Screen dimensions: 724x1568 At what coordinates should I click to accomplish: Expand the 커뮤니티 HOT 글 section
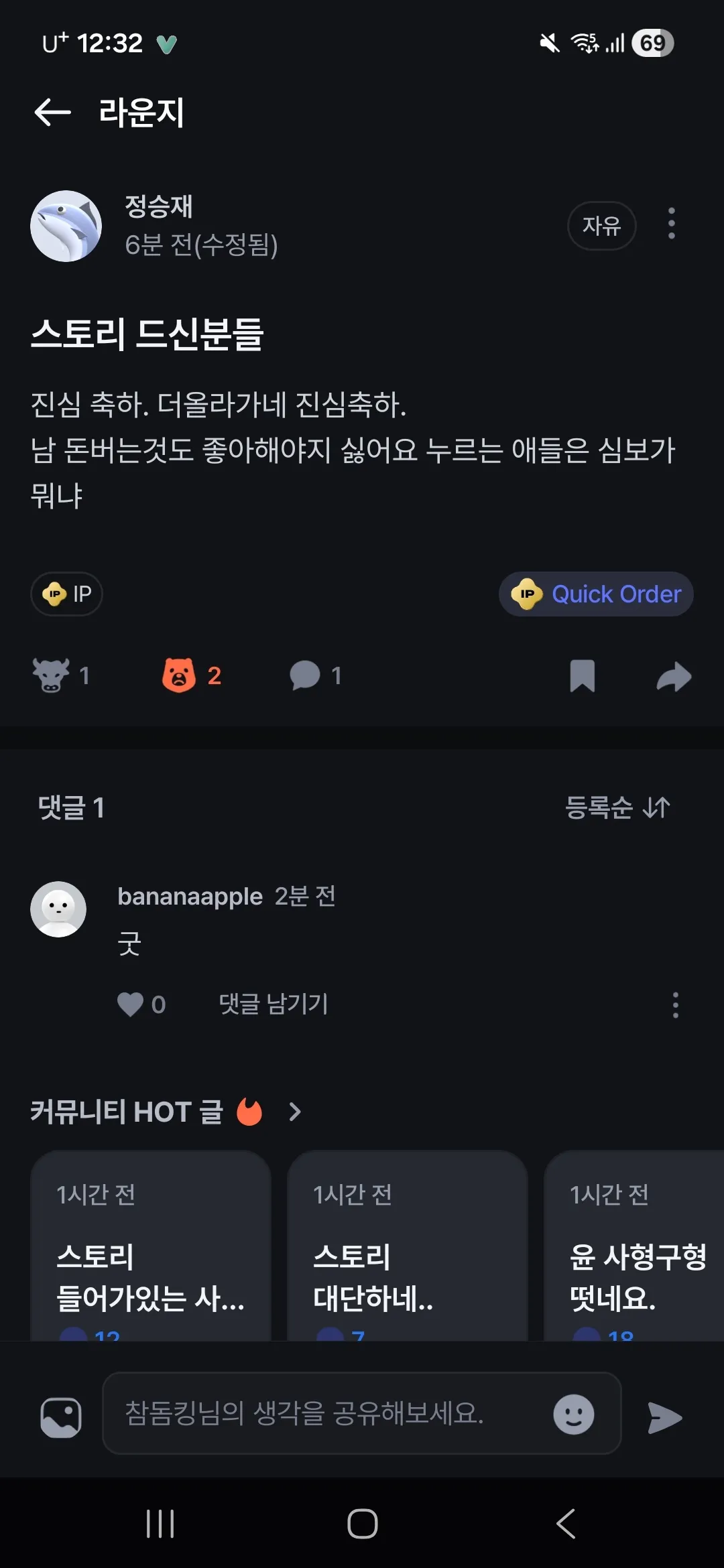coord(294,1112)
